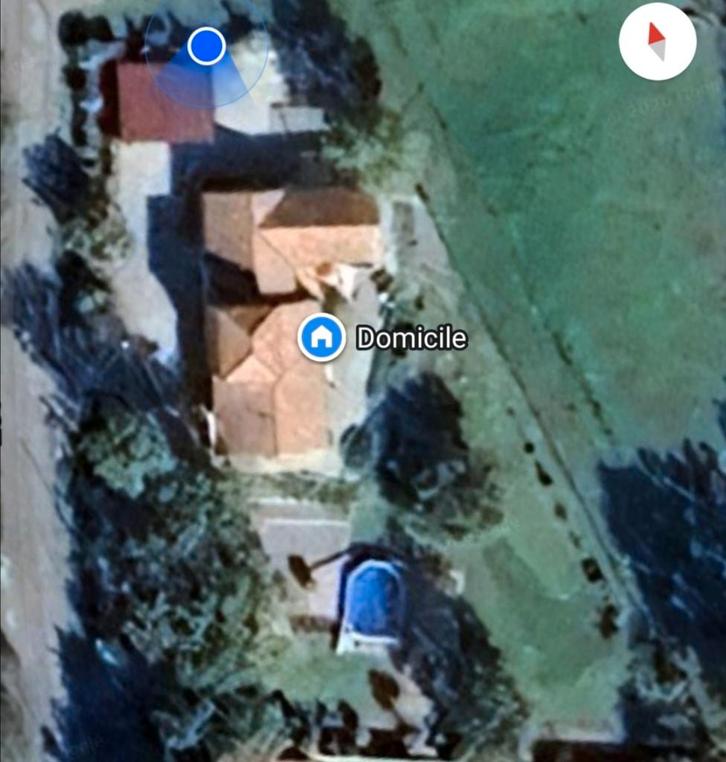The height and width of the screenshot is (762, 726).
Task: Open the Domicile home marker
Action: [x=321, y=337]
